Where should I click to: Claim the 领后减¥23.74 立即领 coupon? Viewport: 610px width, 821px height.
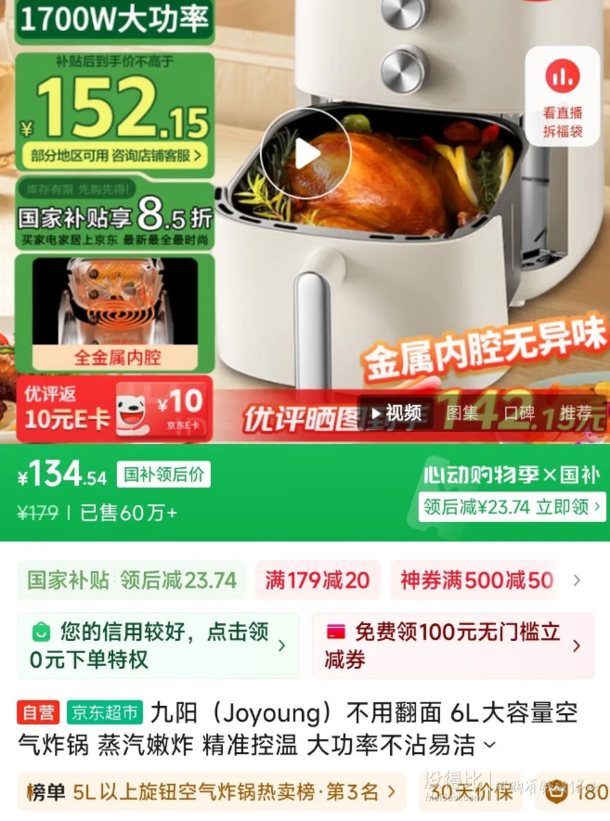[511, 507]
